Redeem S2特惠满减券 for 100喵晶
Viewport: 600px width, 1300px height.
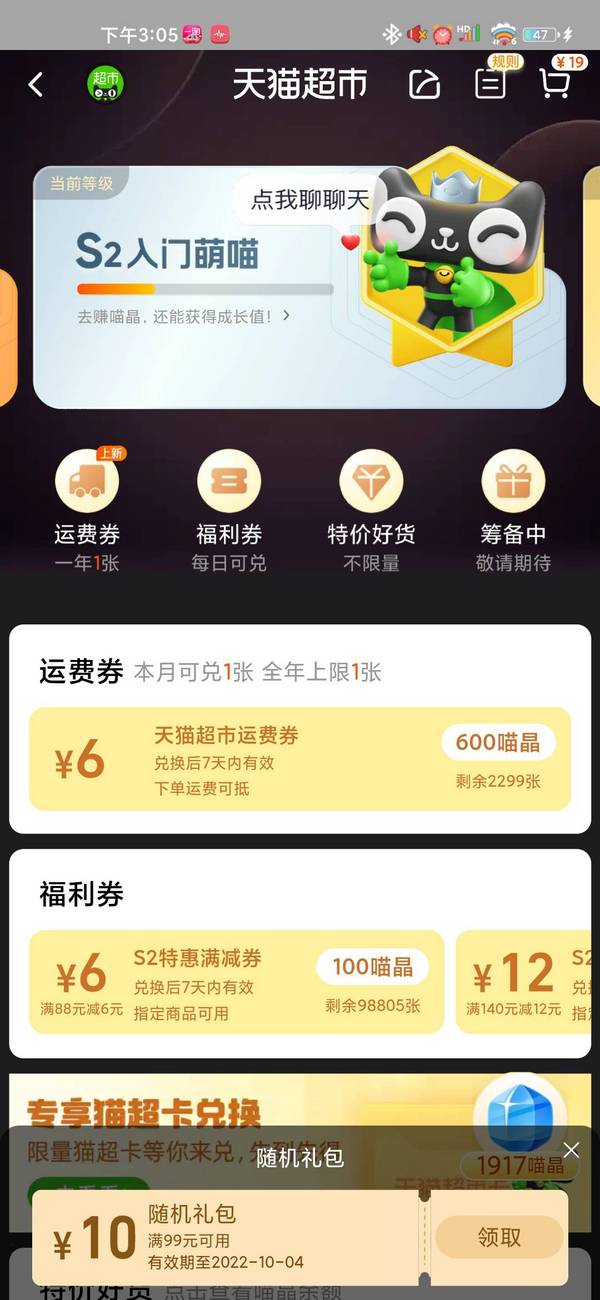coord(372,966)
